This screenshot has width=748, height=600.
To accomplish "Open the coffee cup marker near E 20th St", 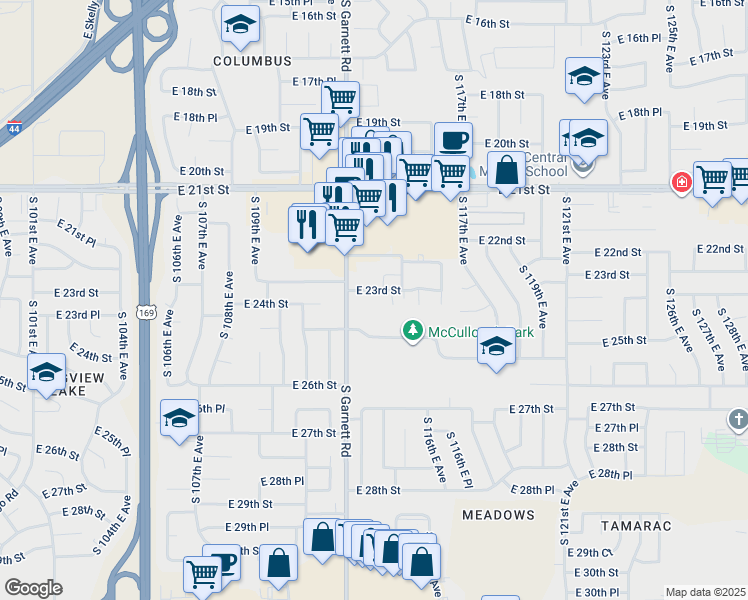I will coord(453,141).
